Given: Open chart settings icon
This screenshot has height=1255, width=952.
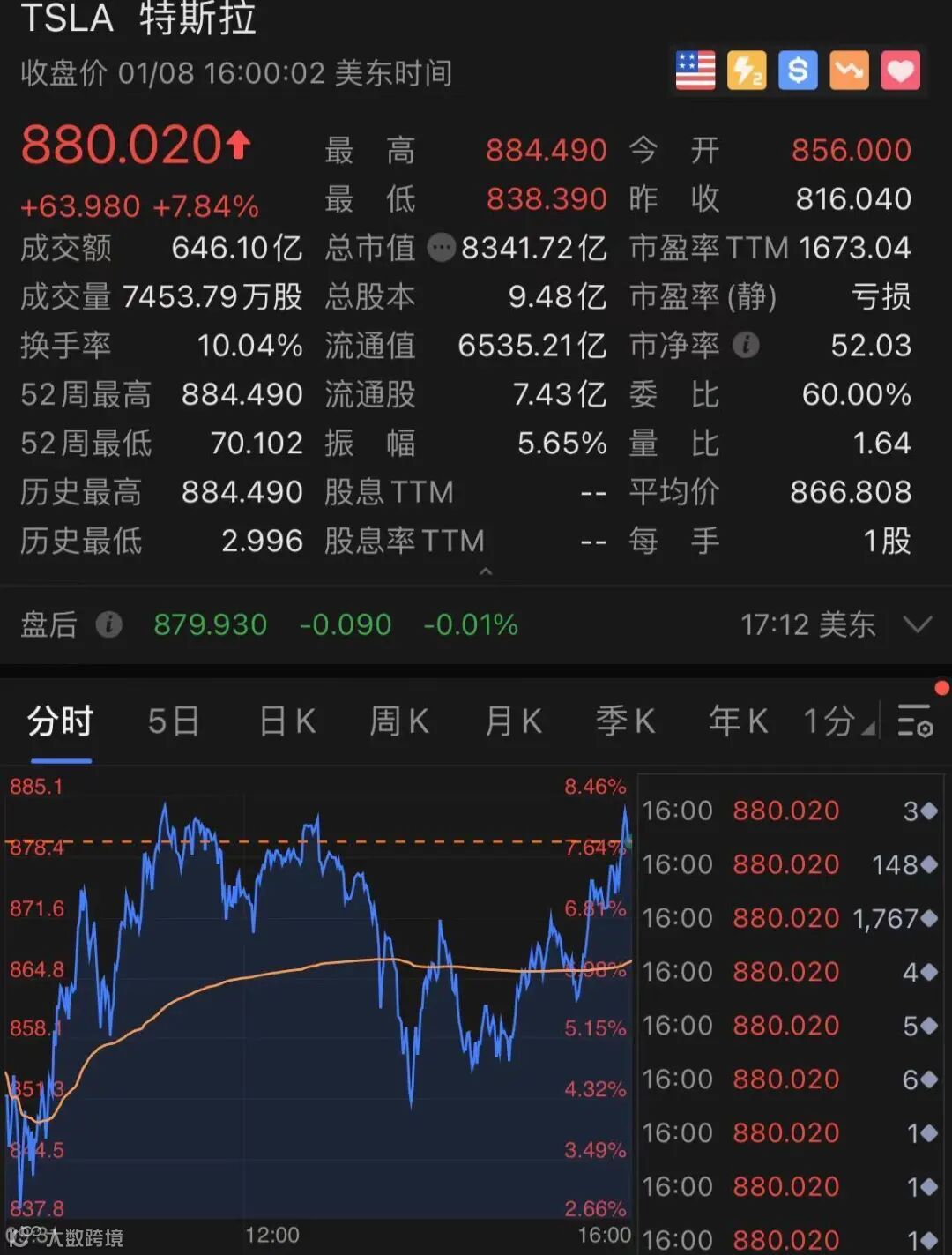Looking at the screenshot, I should [915, 721].
